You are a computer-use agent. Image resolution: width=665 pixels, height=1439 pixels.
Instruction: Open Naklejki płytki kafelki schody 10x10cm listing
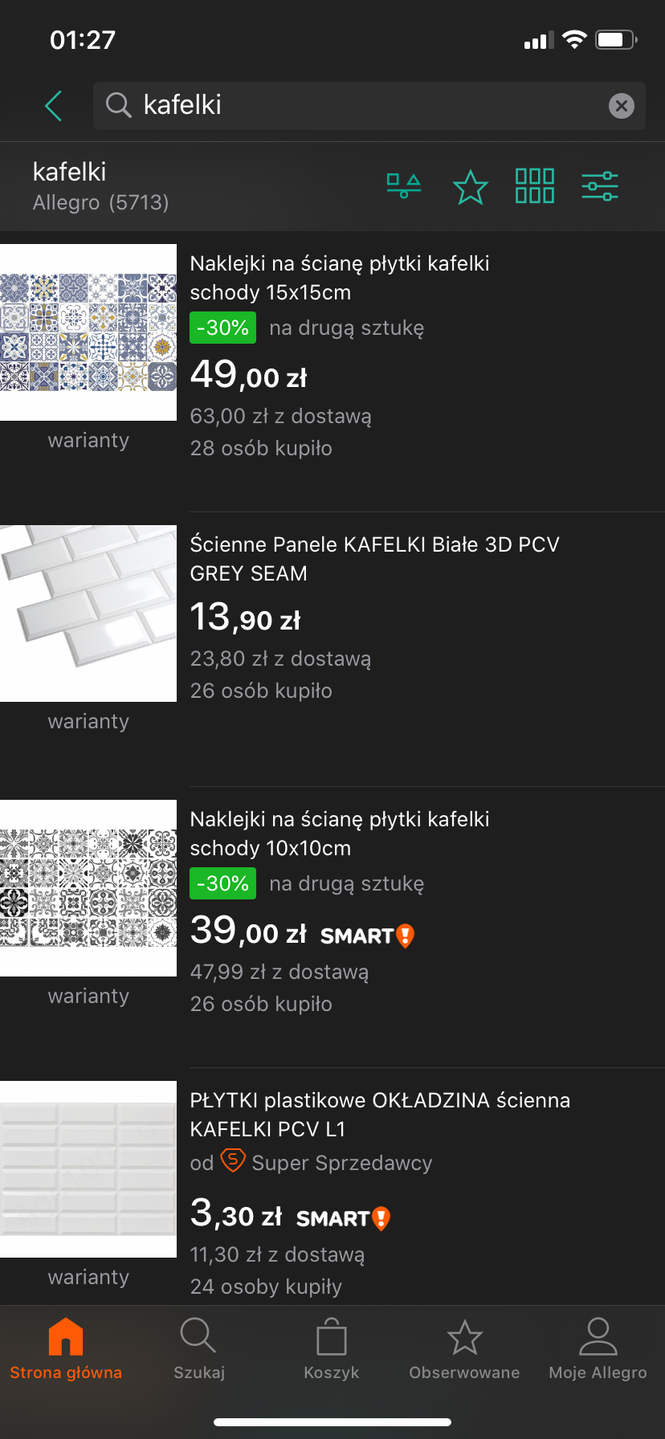coord(340,833)
